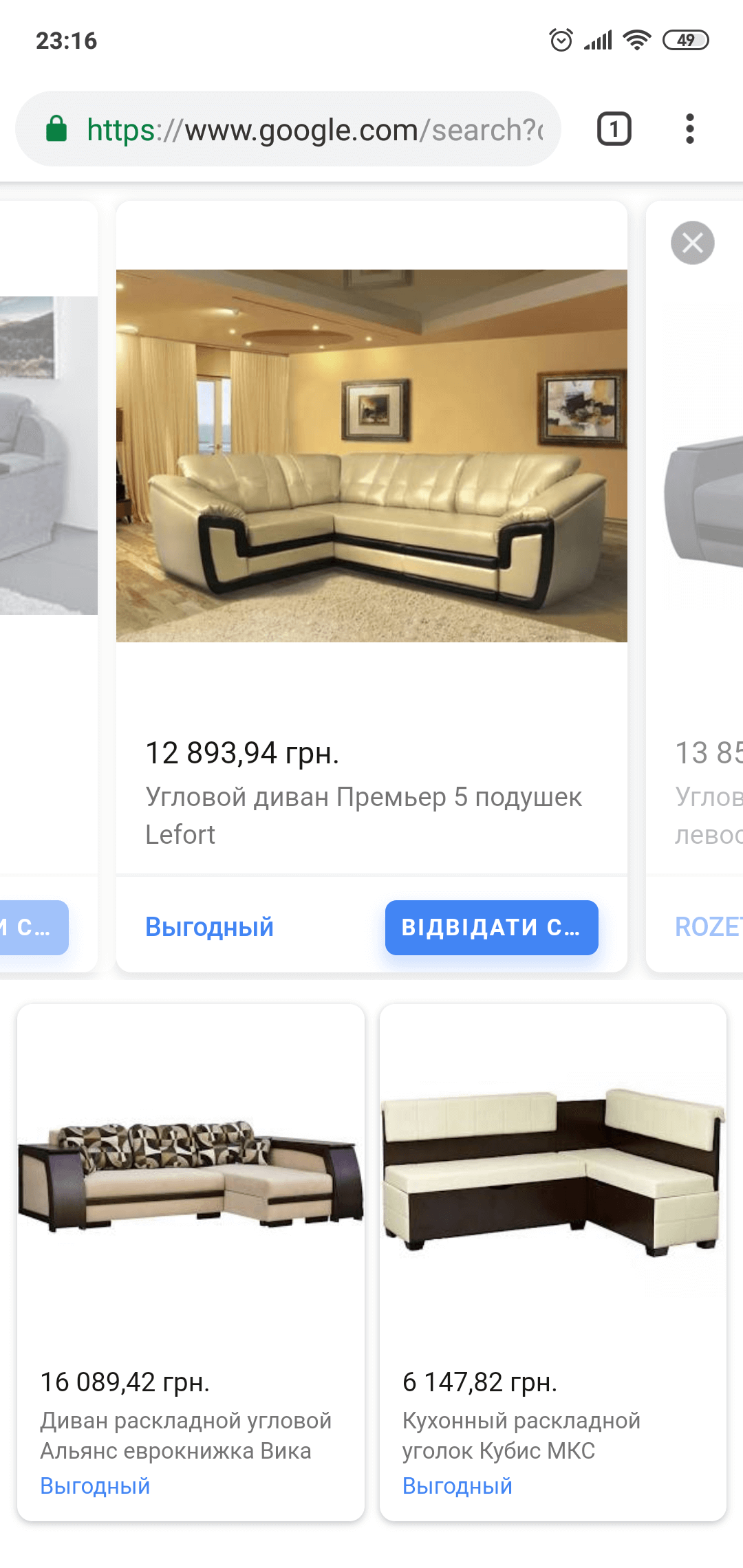Image resolution: width=743 pixels, height=1568 pixels.
Task: Close the expanded product carousel
Action: [692, 243]
